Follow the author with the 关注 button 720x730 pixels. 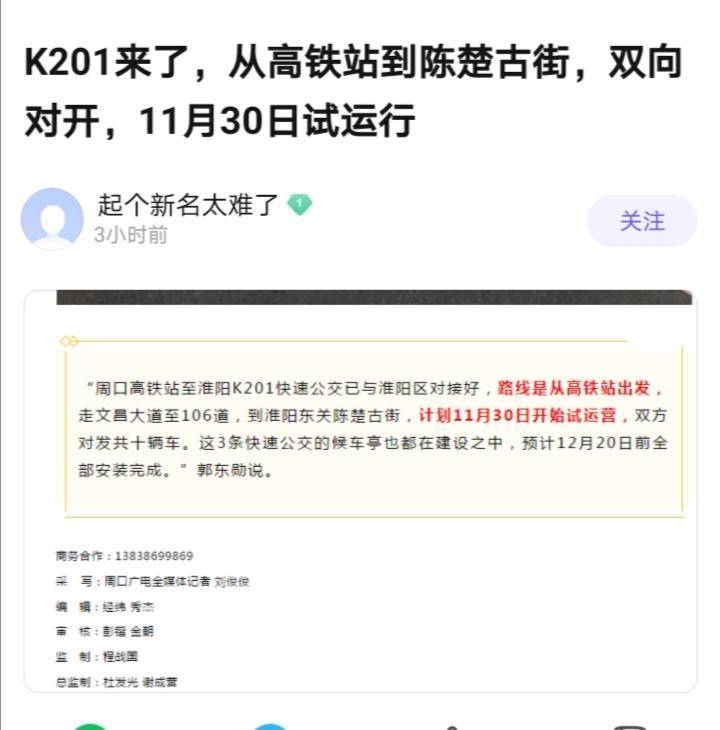641,221
